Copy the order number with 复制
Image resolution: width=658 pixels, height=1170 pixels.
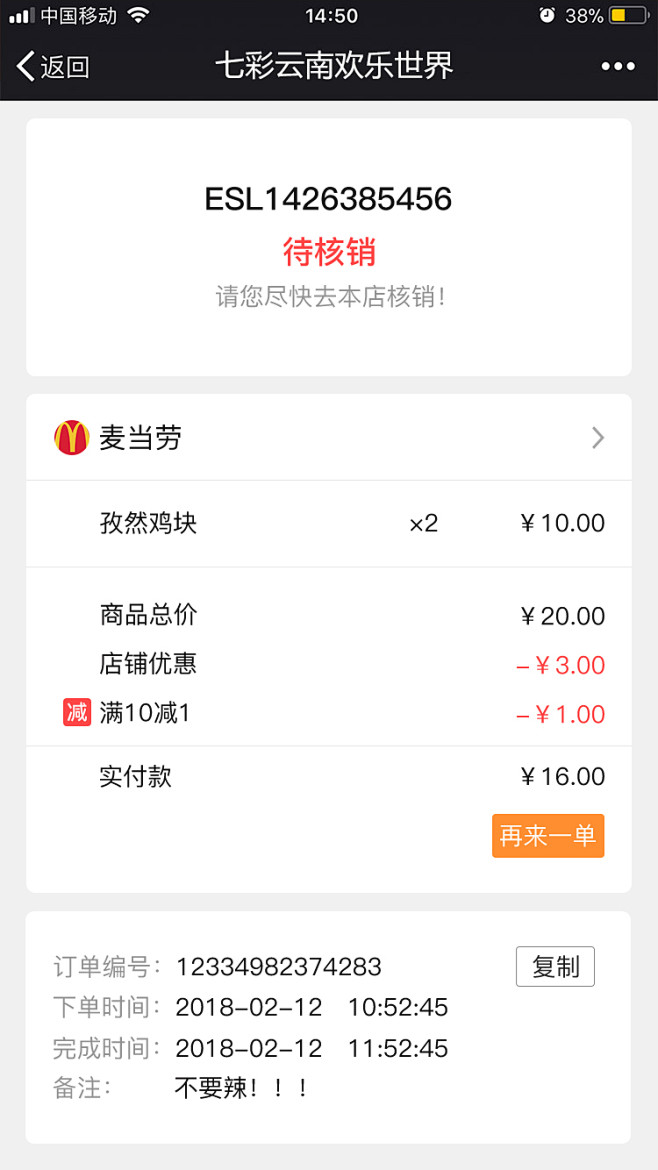pyautogui.click(x=555, y=967)
